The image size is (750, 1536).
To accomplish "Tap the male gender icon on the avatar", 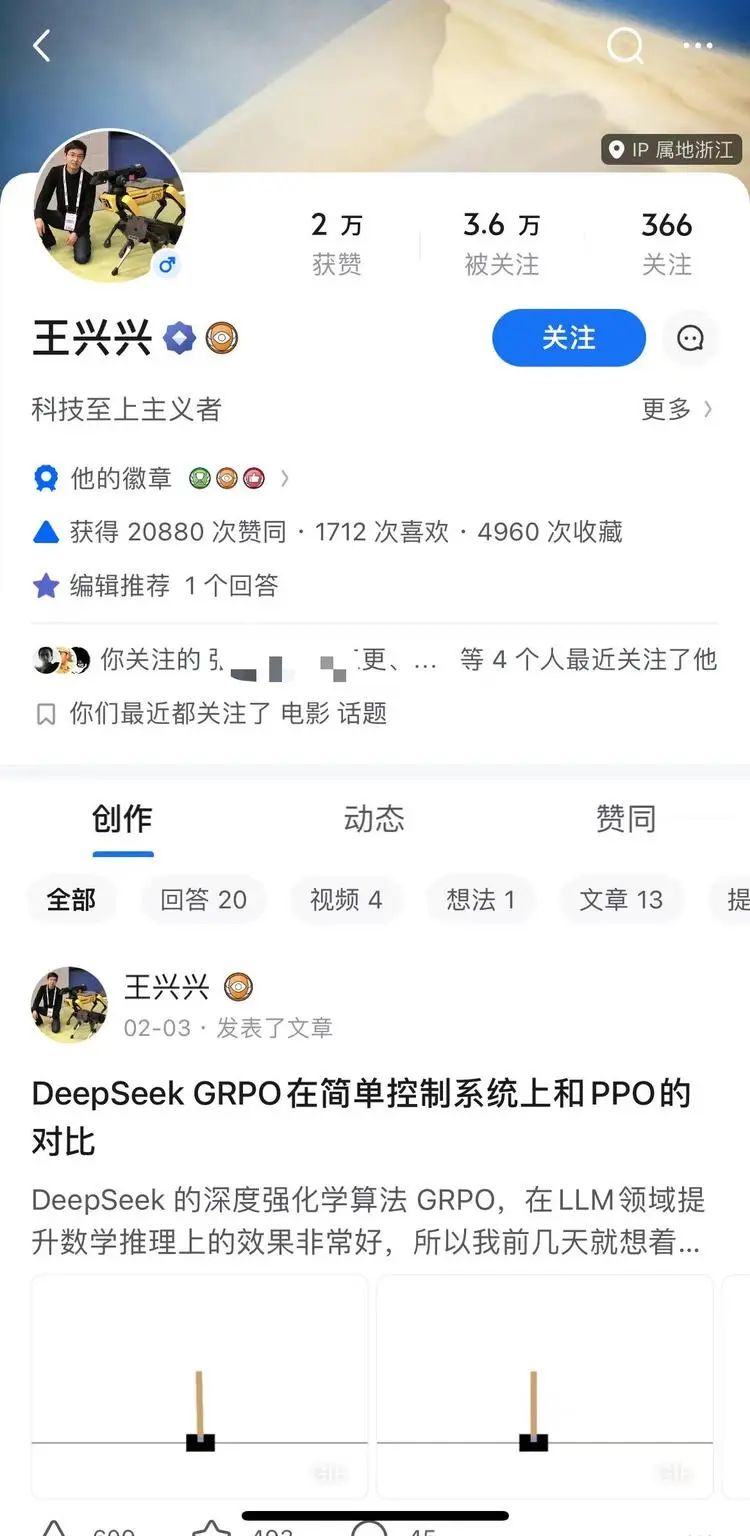I will click(167, 265).
